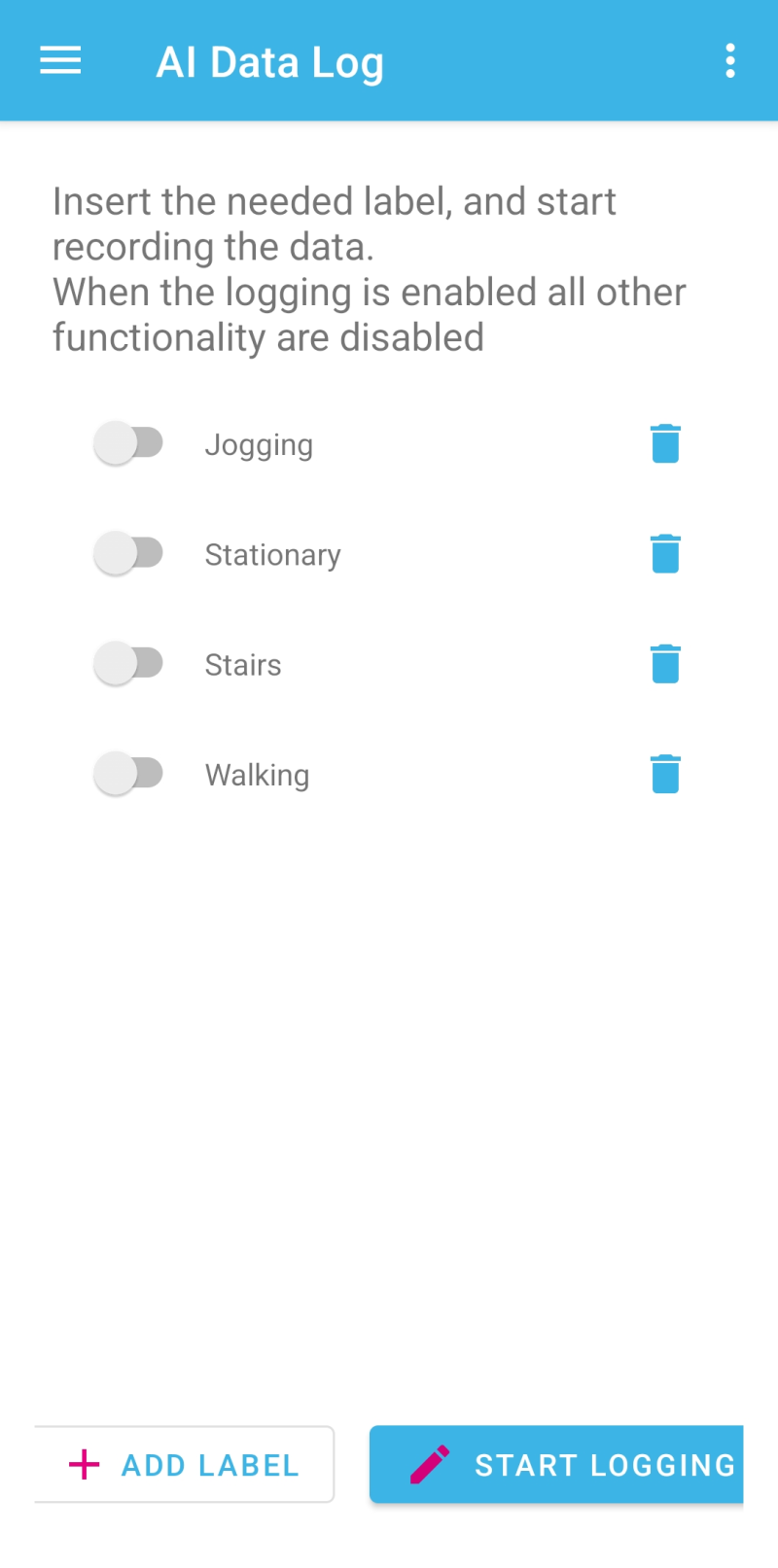The height and width of the screenshot is (1568, 778).
Task: Switch on the Walking label
Action: [x=128, y=774]
